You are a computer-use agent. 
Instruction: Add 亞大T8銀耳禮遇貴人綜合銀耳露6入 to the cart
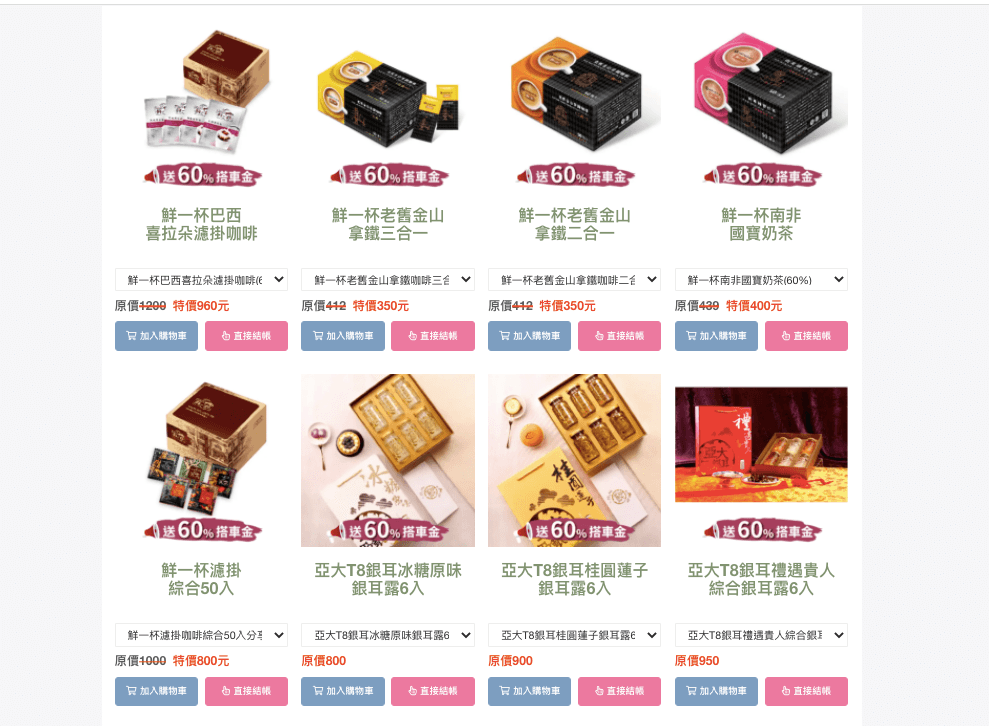coord(716,691)
